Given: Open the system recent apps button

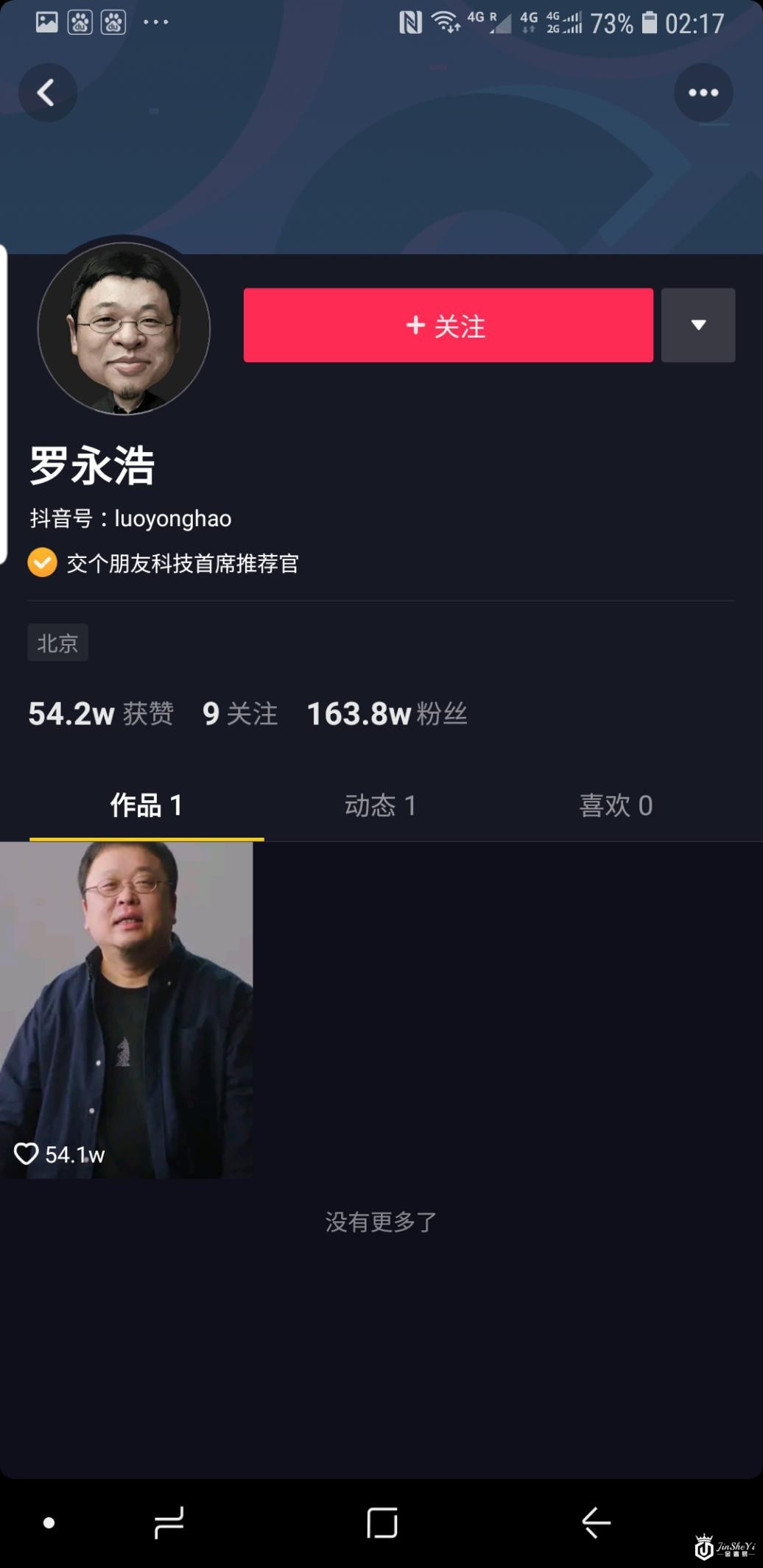Looking at the screenshot, I should [x=169, y=1522].
